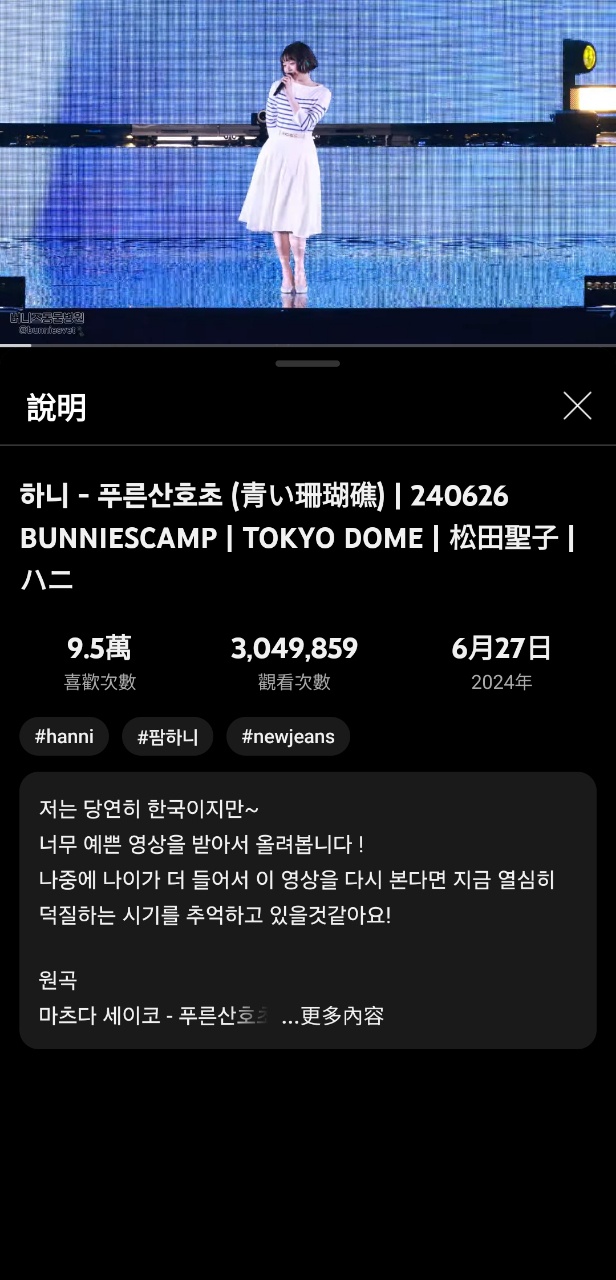Open the #팜하니 hashtag chip
616x1280 pixels.
168,737
